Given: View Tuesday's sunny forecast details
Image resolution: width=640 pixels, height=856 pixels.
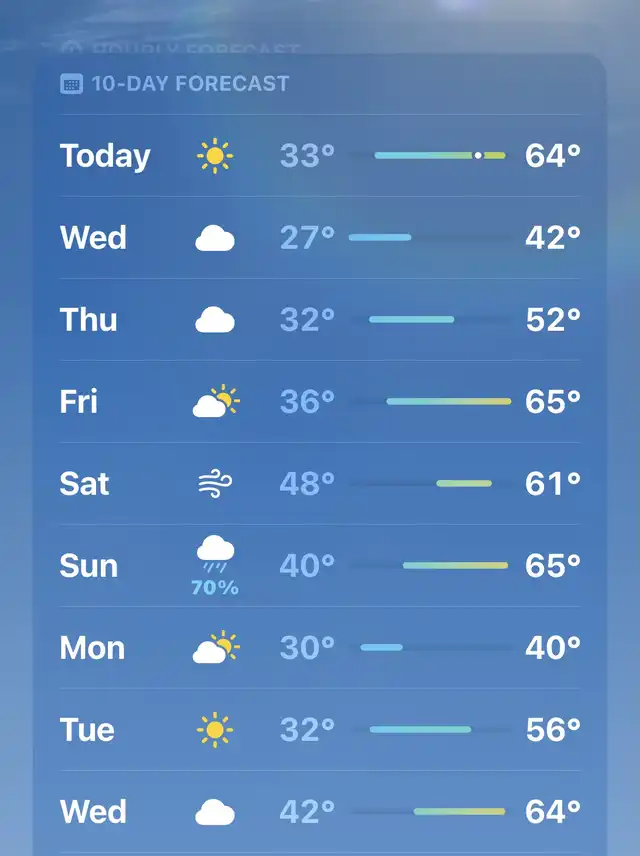Looking at the screenshot, I should [x=320, y=730].
